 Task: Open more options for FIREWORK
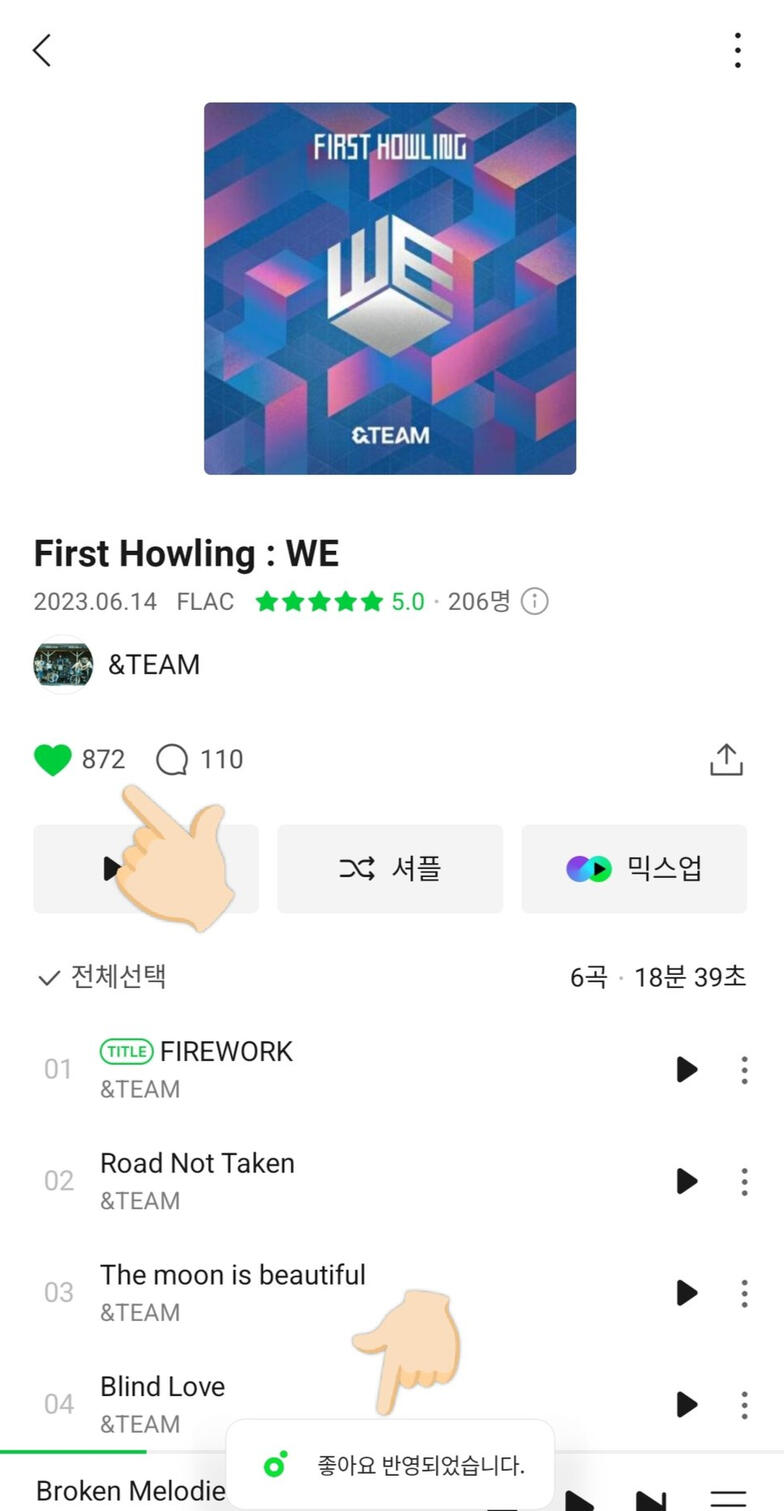744,1069
